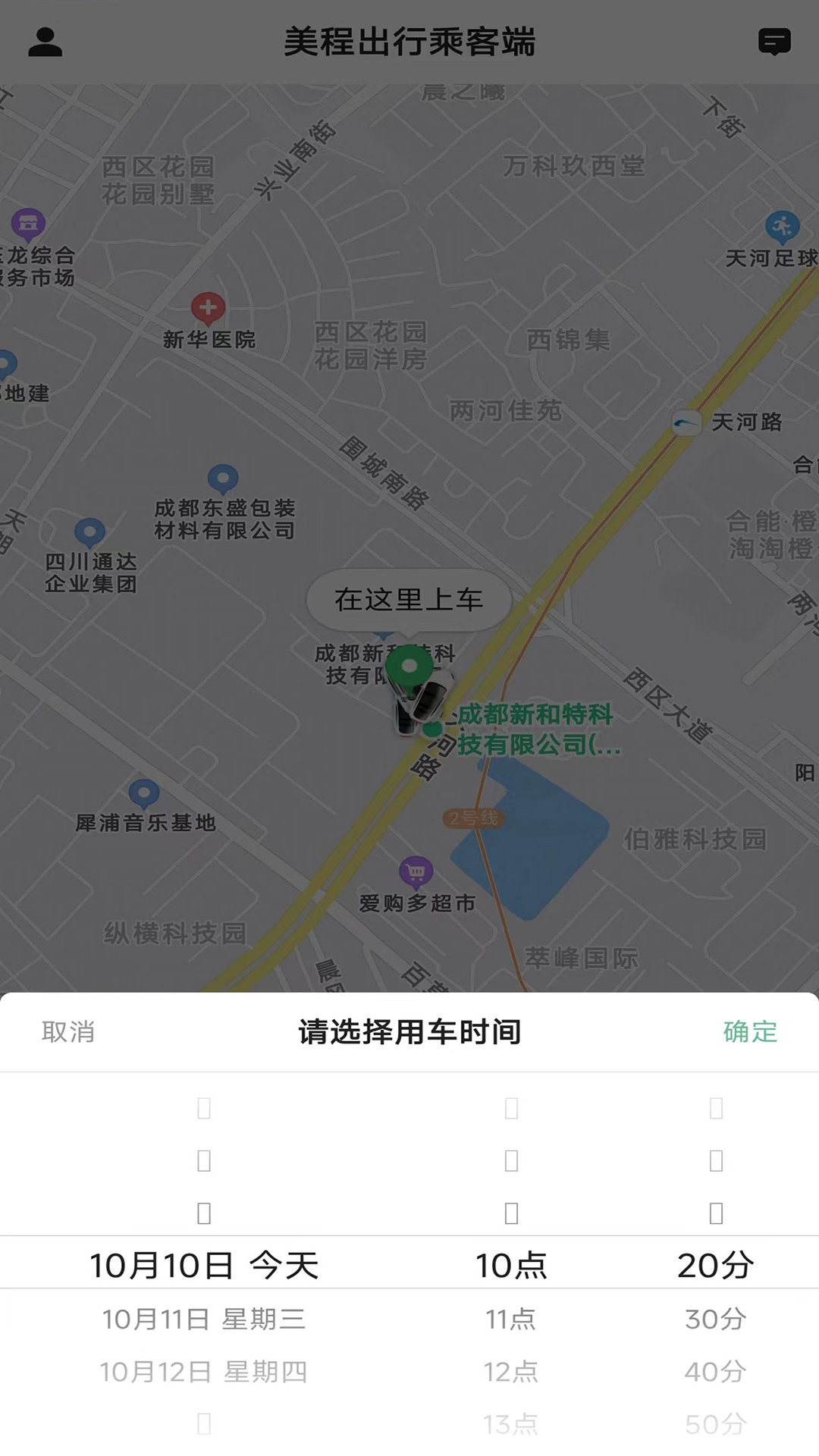The width and height of the screenshot is (819, 1456).
Task: Set minutes to 40分
Action: (715, 1372)
